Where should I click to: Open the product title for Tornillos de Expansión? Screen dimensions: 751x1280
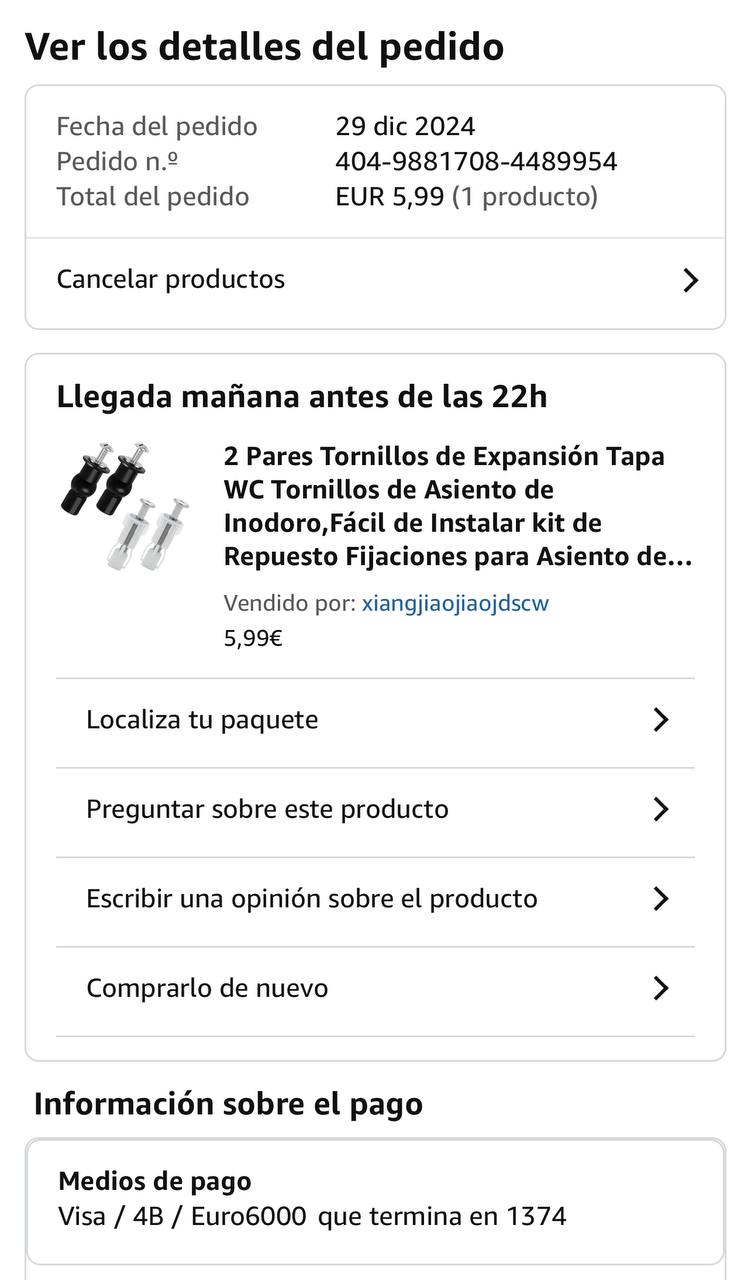(458, 507)
